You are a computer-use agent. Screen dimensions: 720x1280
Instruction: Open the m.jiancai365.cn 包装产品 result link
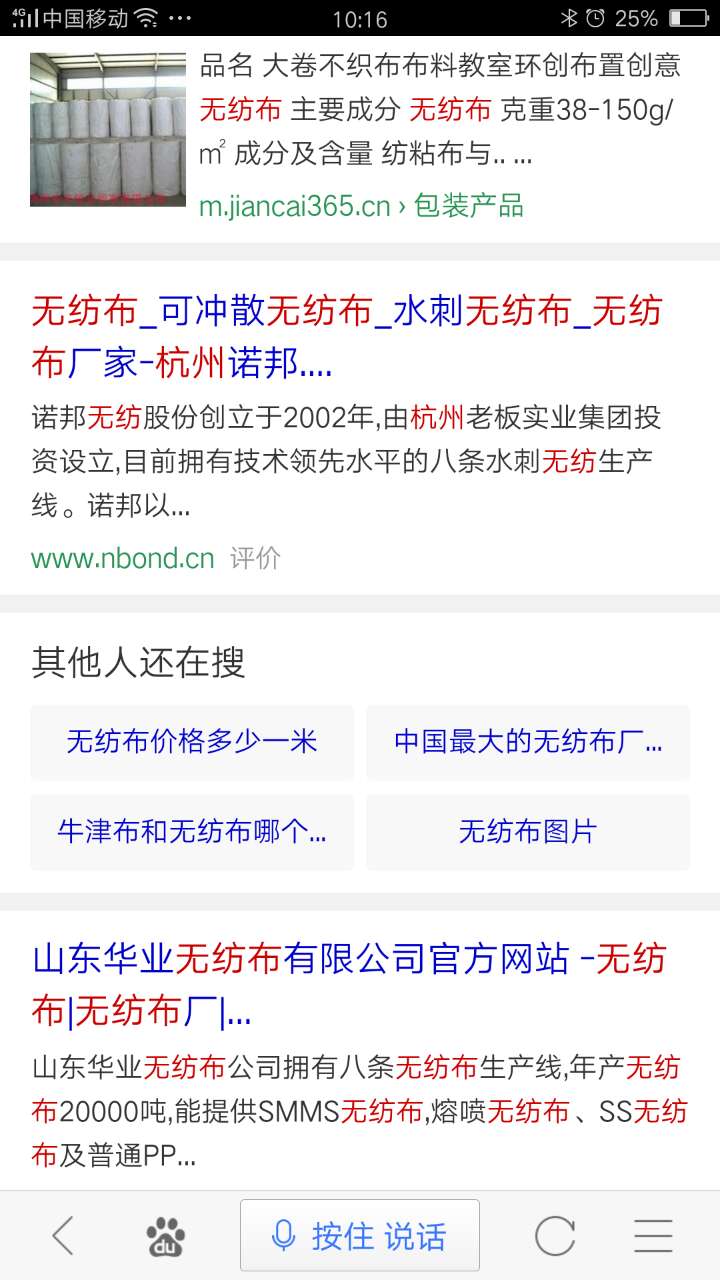pos(361,206)
